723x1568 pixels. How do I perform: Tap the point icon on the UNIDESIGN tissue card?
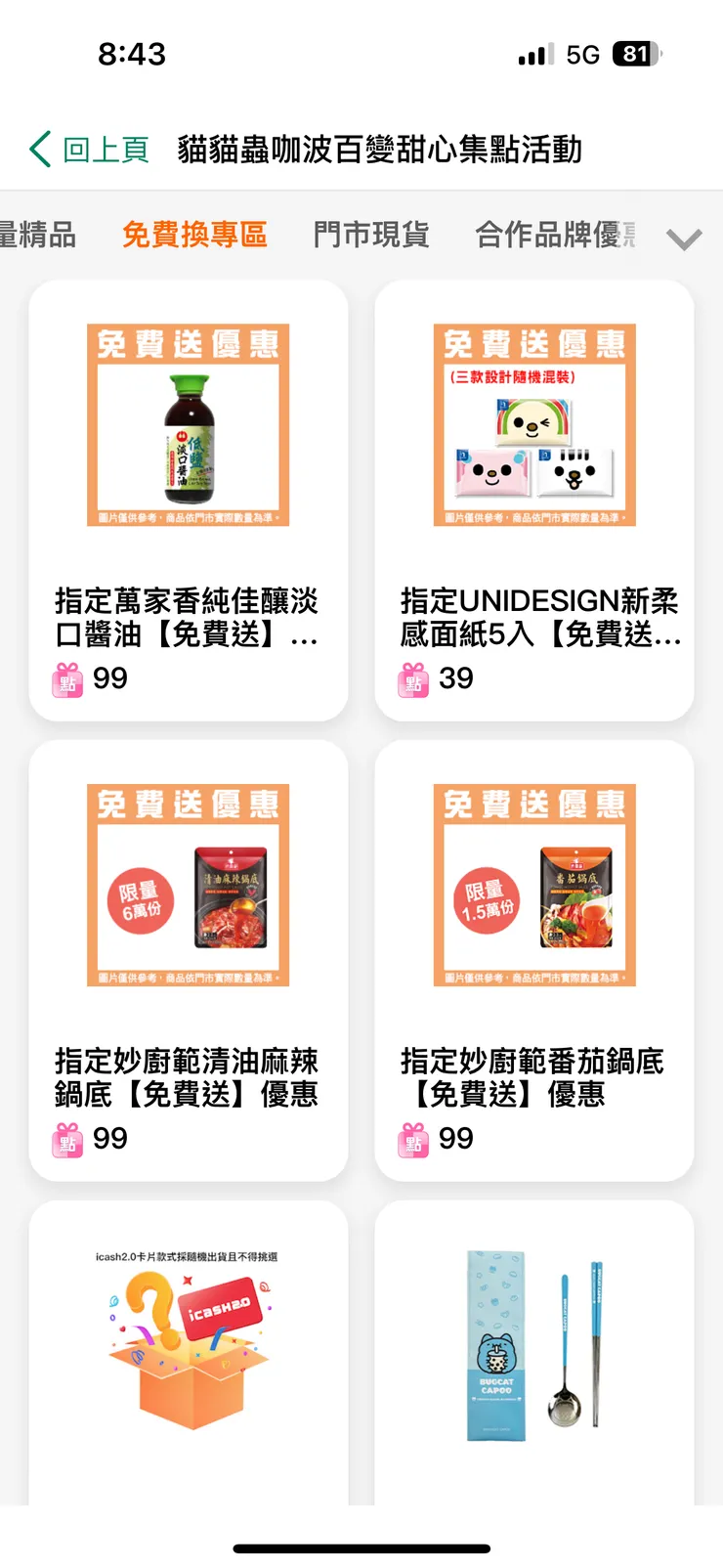pos(412,677)
